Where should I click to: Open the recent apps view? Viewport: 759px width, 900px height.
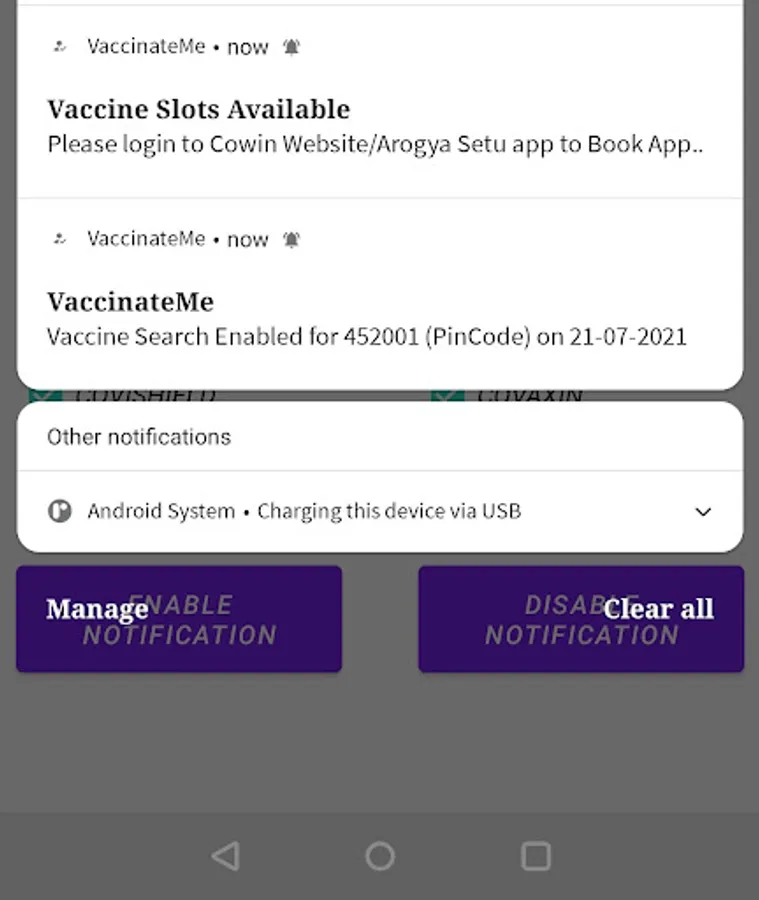(x=536, y=856)
